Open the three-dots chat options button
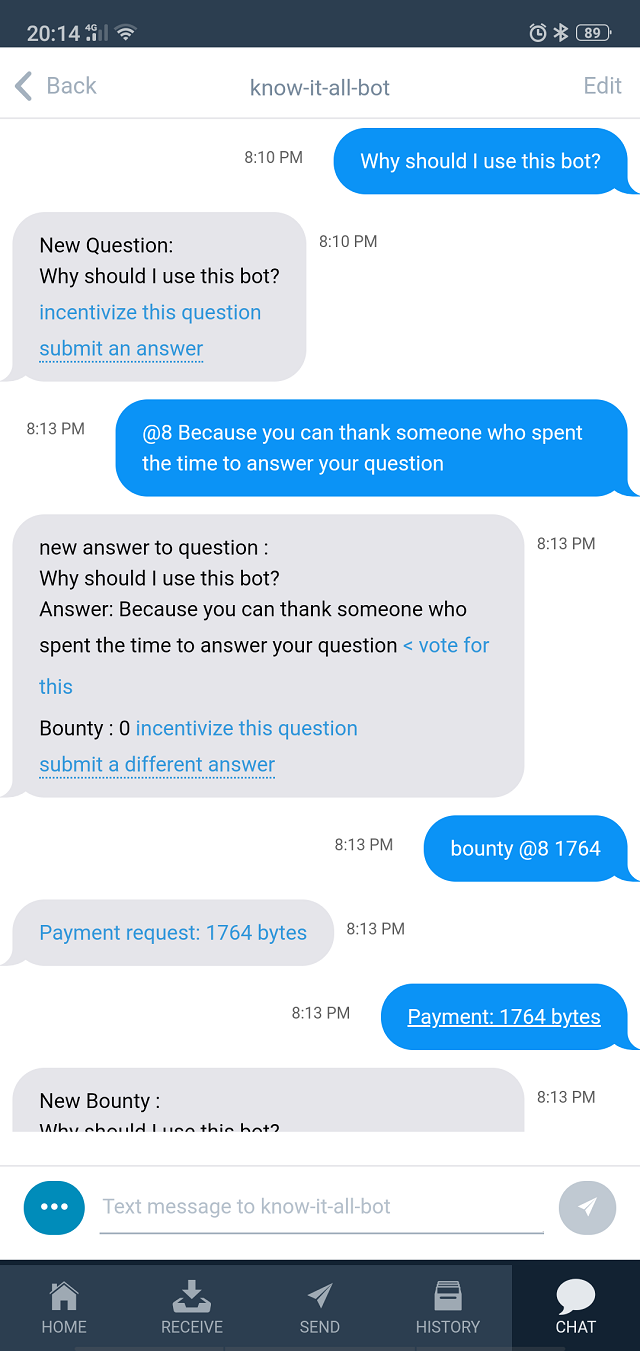 coord(54,1207)
